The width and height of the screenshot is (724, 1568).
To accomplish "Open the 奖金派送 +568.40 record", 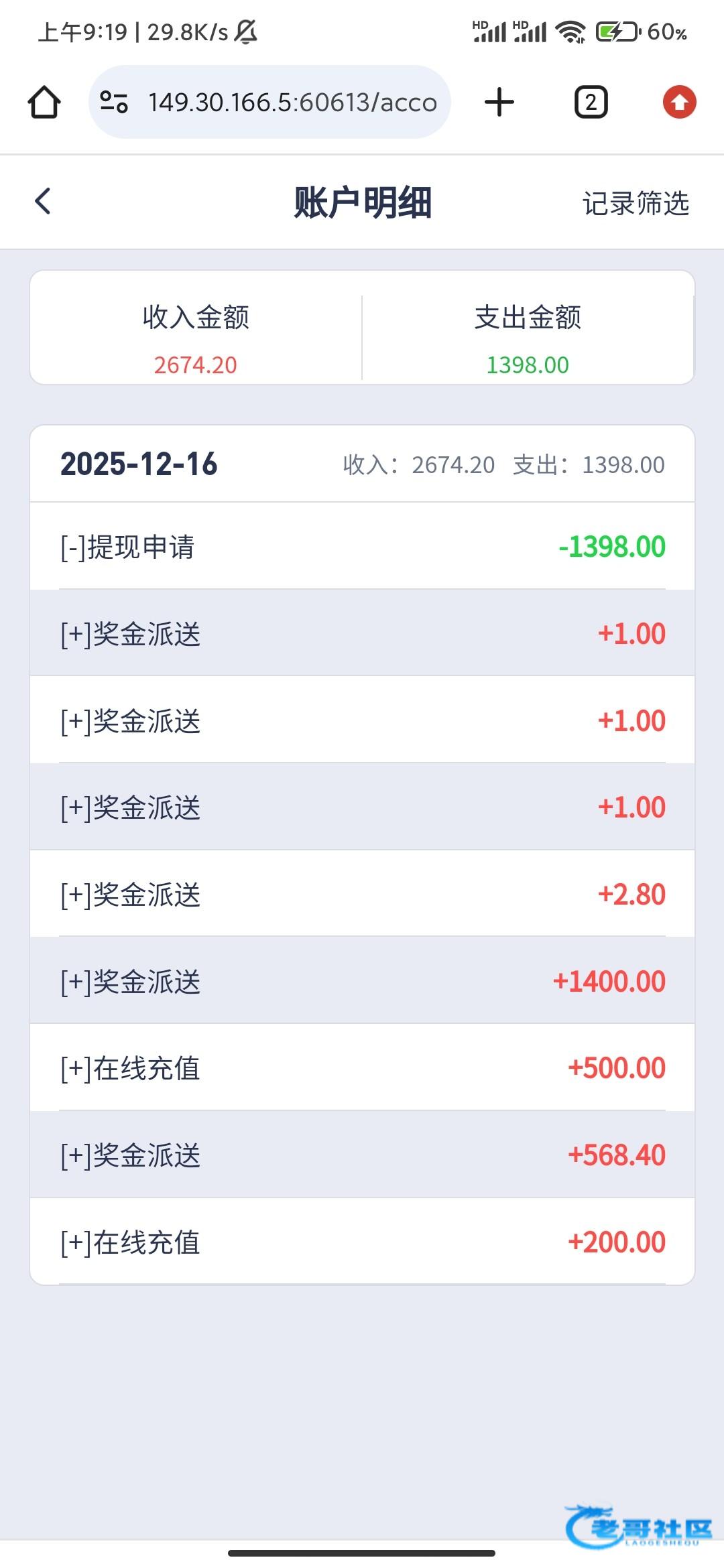I will click(x=362, y=1155).
